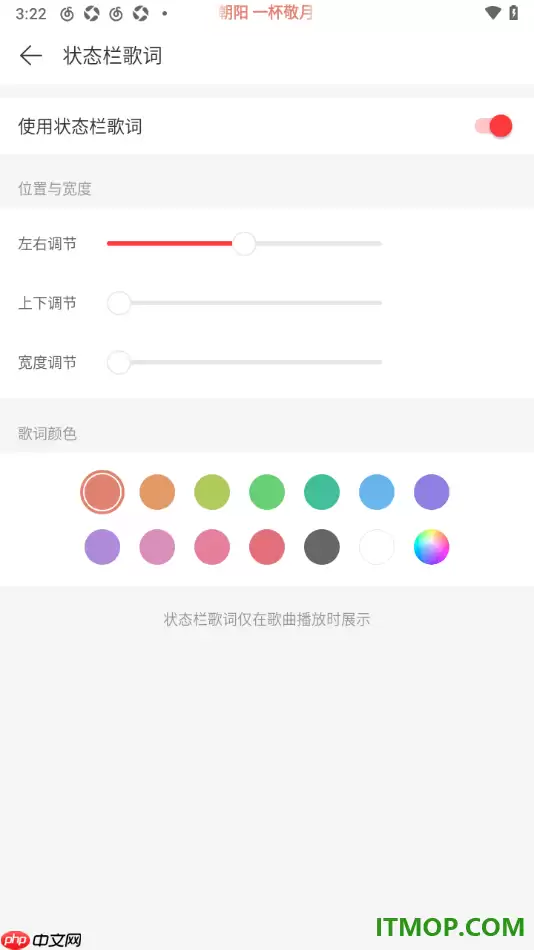
Task: Choose the yellow-green lyric color
Action: (212, 492)
